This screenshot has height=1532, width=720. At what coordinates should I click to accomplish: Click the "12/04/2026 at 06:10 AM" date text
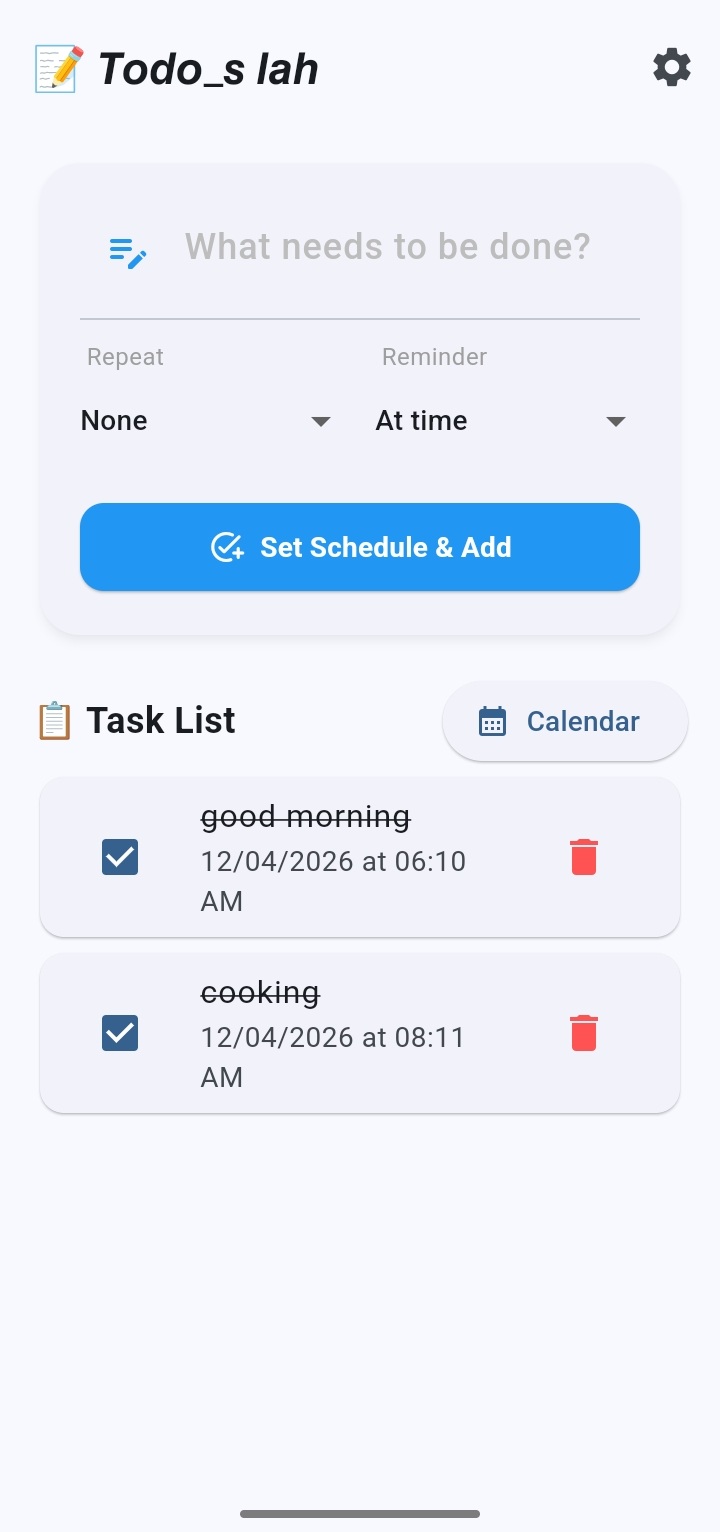(333, 861)
